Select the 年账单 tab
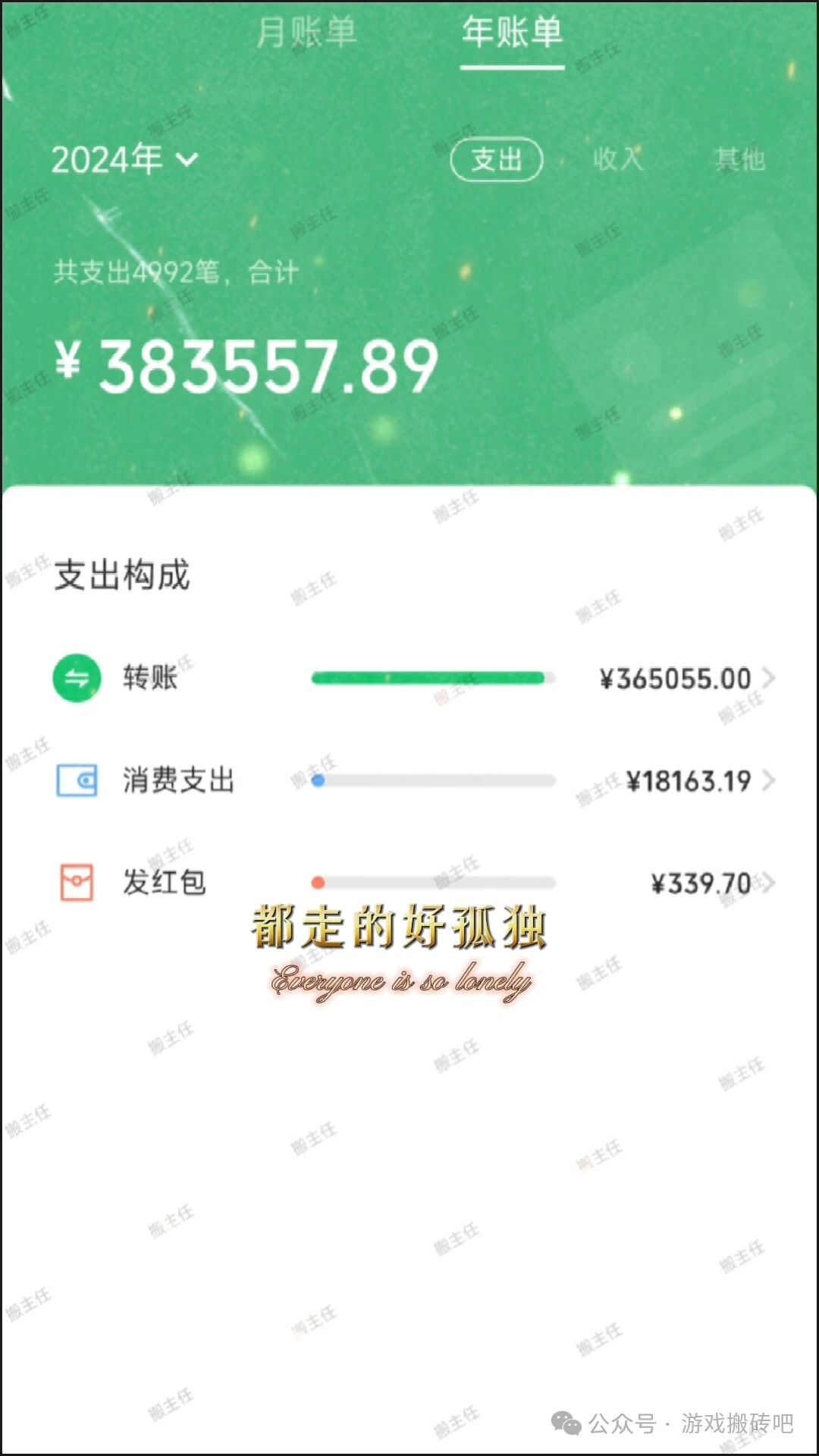 pos(512,33)
